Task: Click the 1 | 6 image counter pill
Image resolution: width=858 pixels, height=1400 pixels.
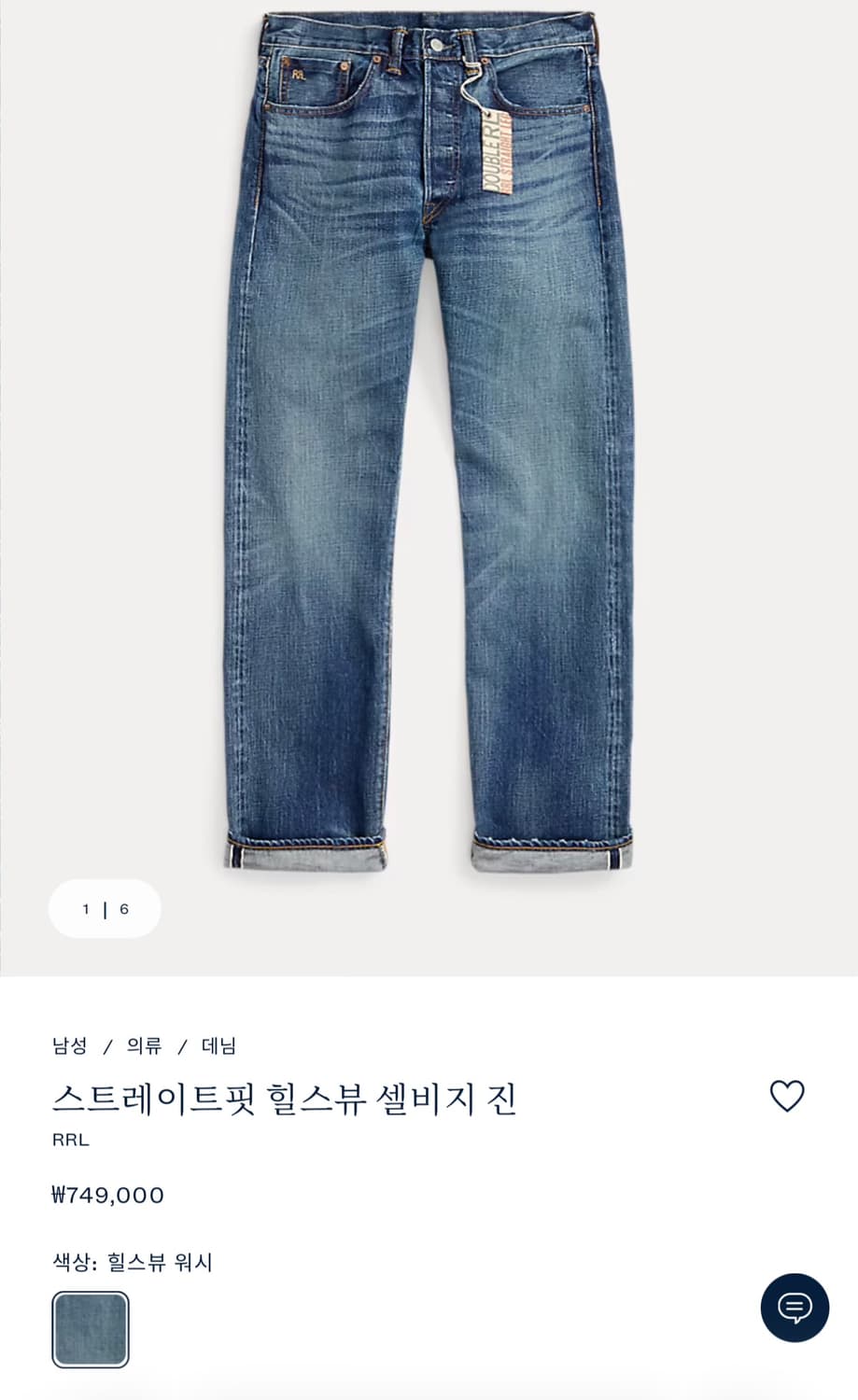Action: point(105,908)
